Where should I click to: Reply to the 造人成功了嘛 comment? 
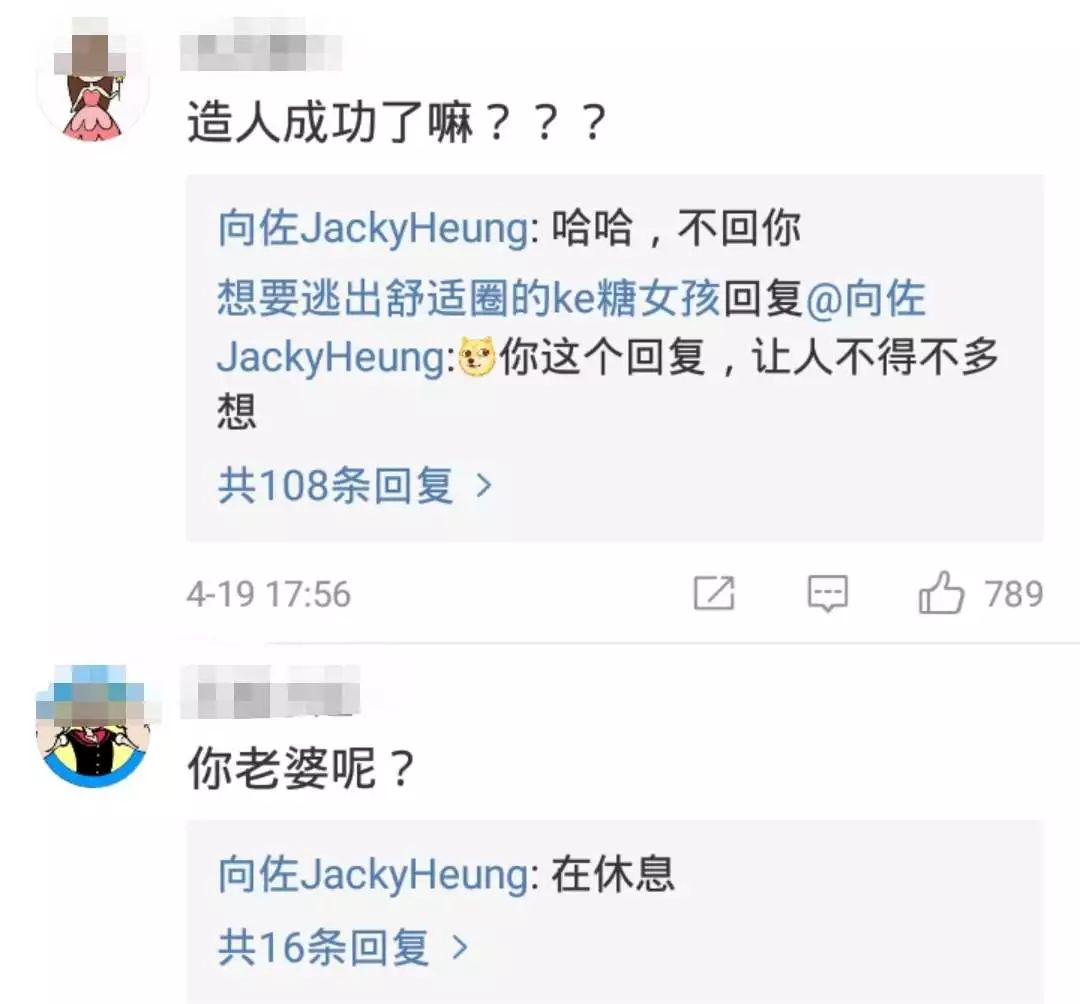(x=828, y=594)
